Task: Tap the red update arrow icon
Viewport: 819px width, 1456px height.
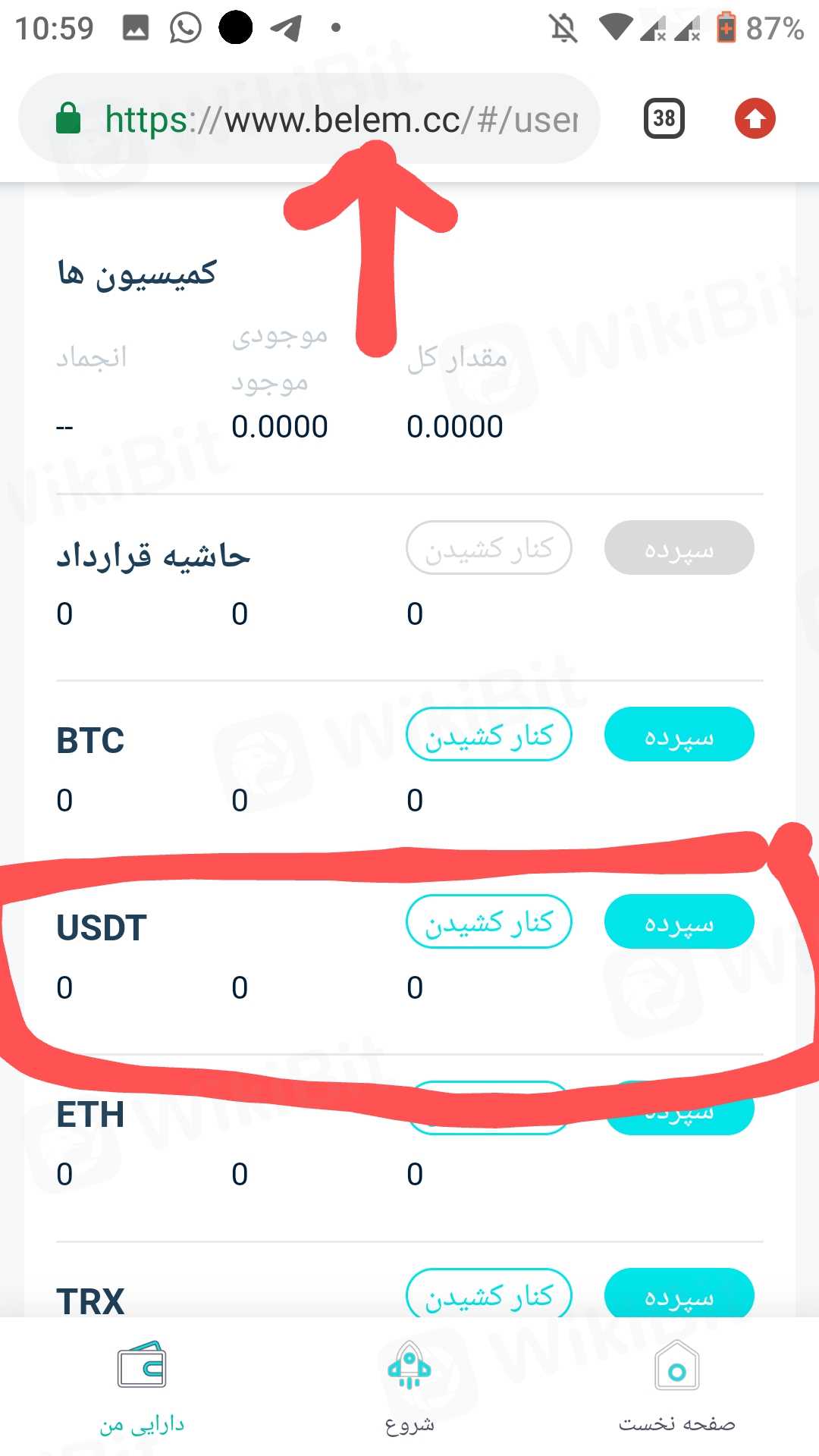Action: [755, 119]
